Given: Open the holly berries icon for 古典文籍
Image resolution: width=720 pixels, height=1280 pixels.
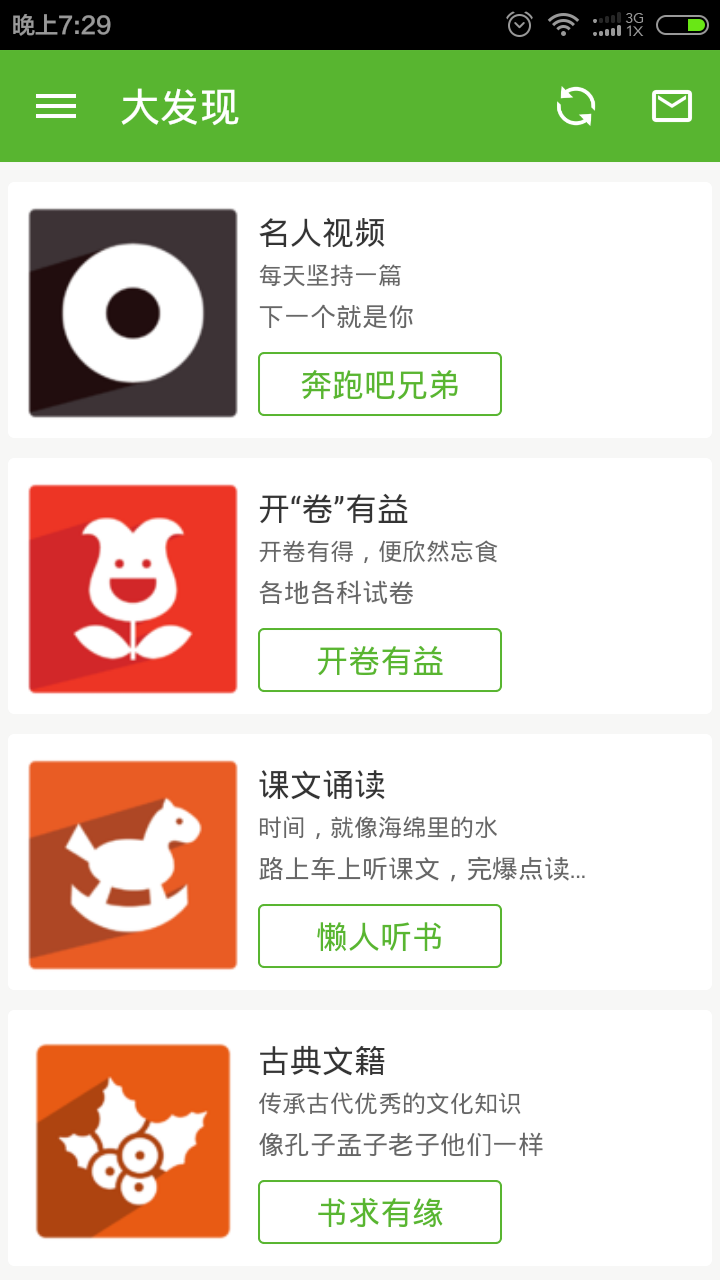Looking at the screenshot, I should [131, 1139].
